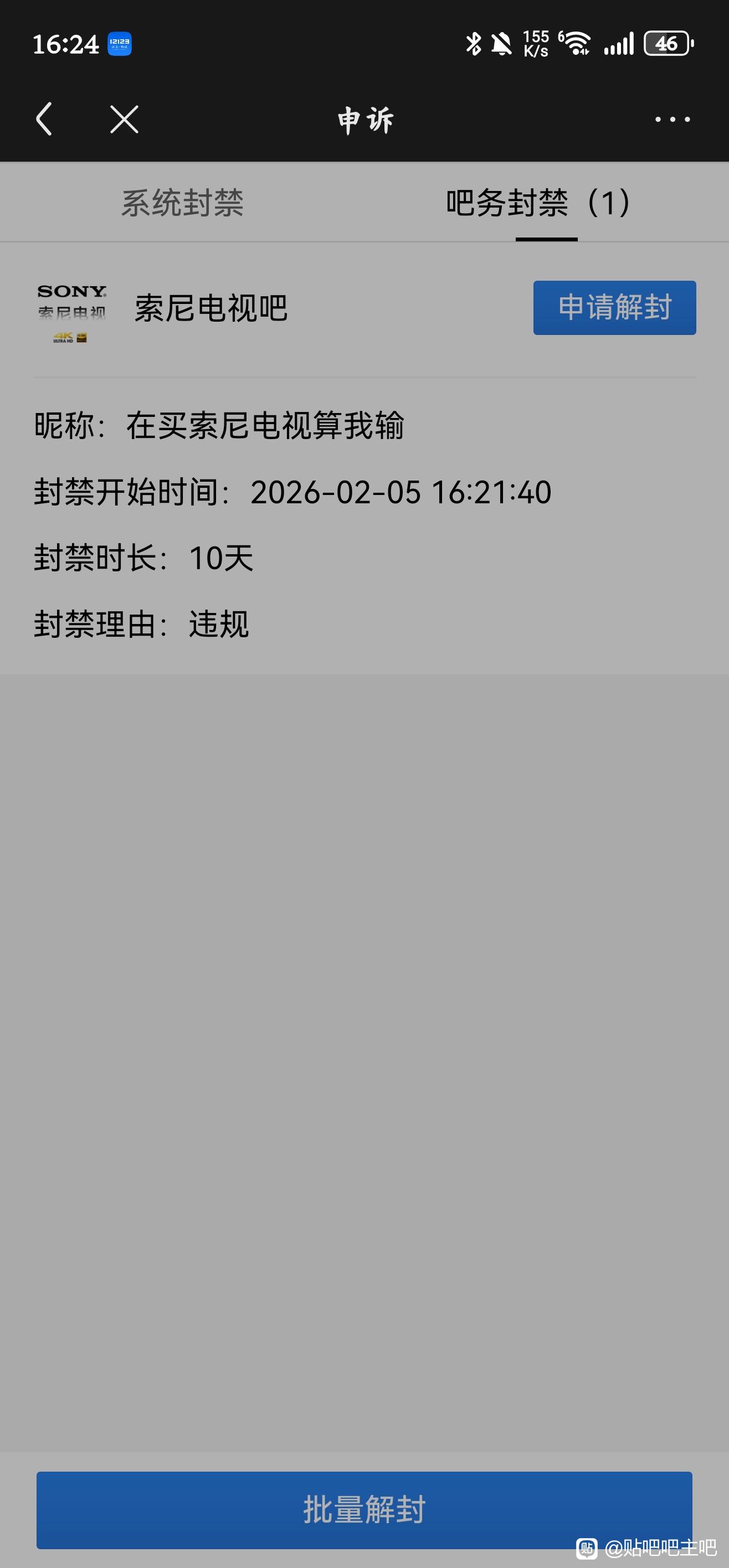Open the three-dot more options menu
Image resolution: width=729 pixels, height=1568 pixels.
coord(672,119)
